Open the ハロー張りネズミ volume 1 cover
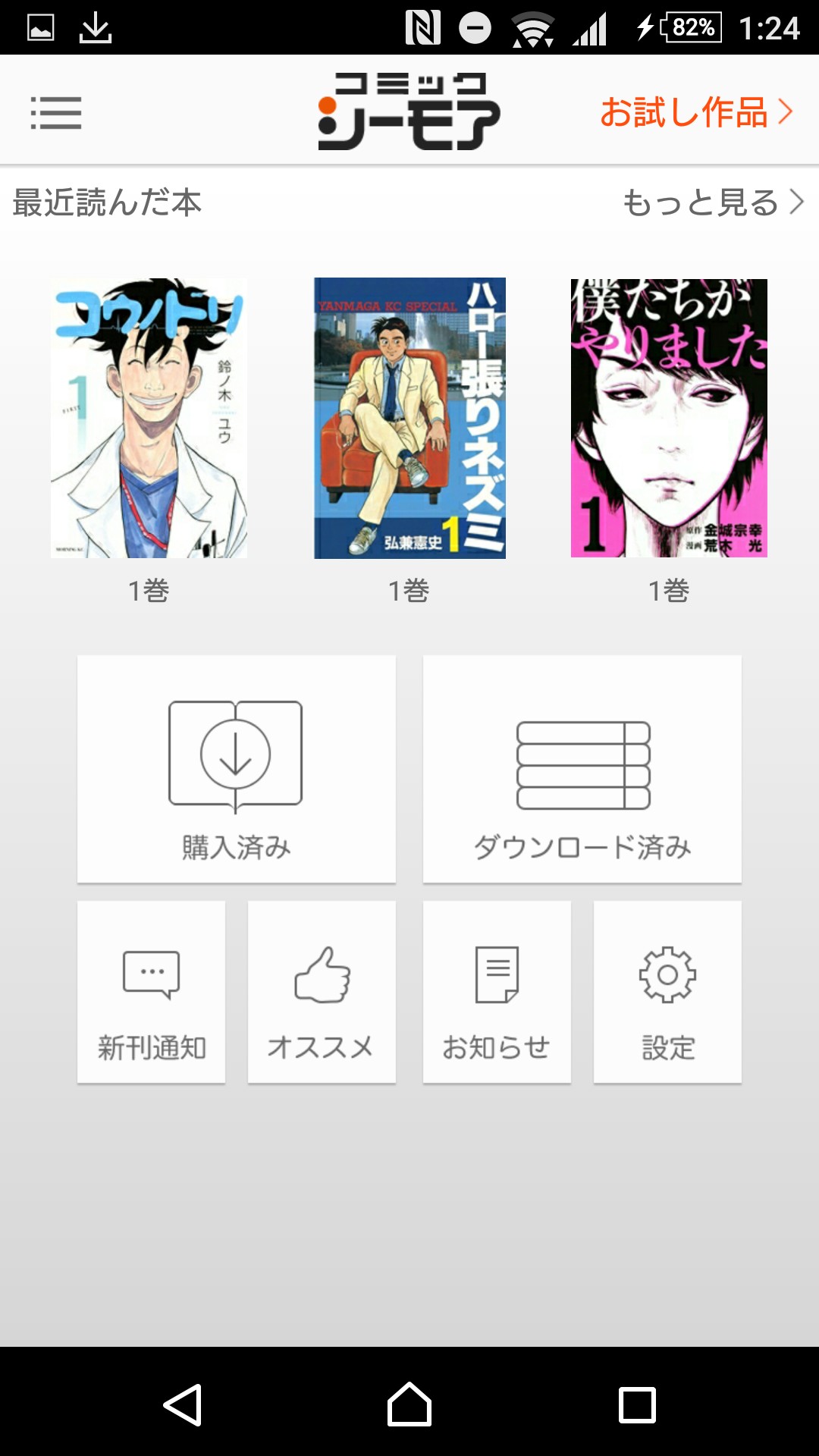This screenshot has width=819, height=1456. (409, 418)
